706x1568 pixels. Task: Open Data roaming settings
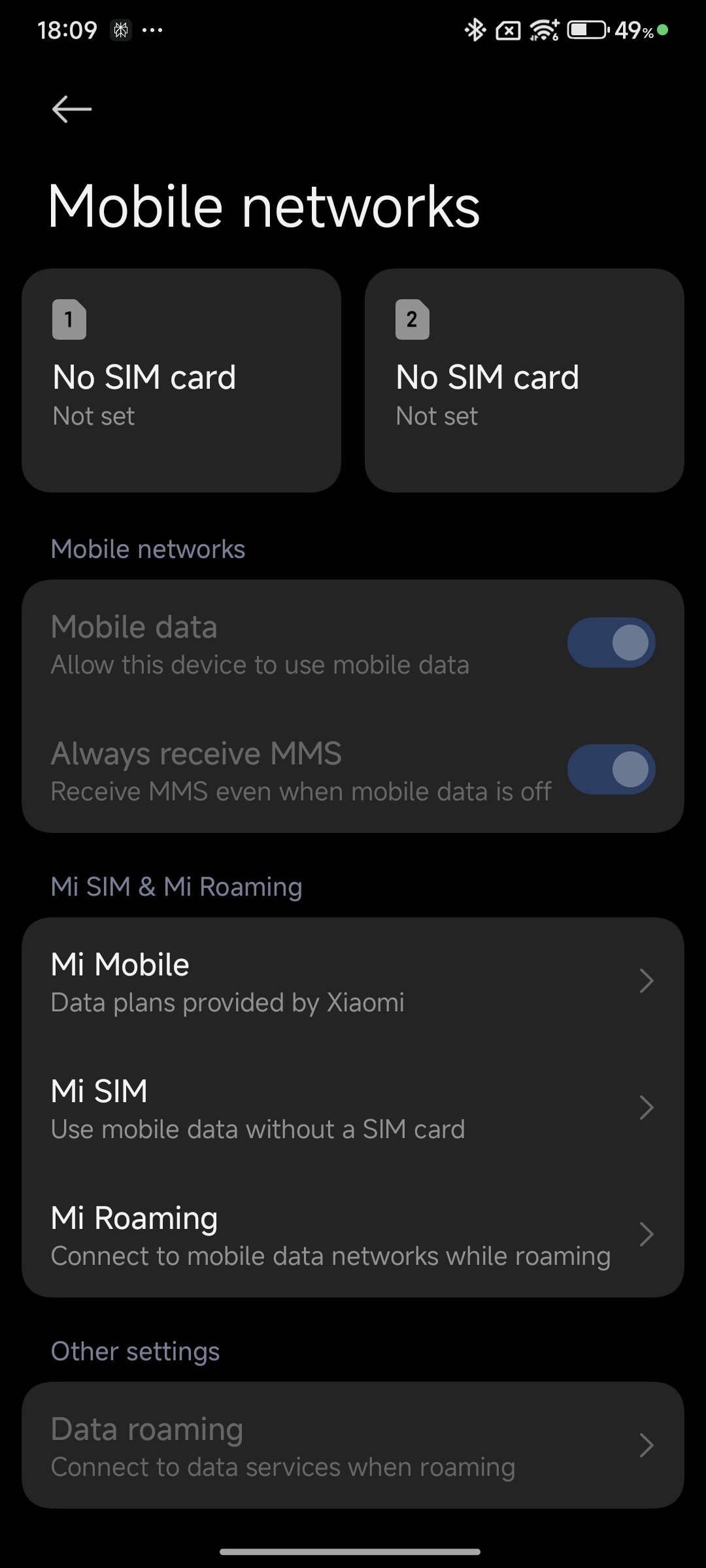pos(353,1445)
